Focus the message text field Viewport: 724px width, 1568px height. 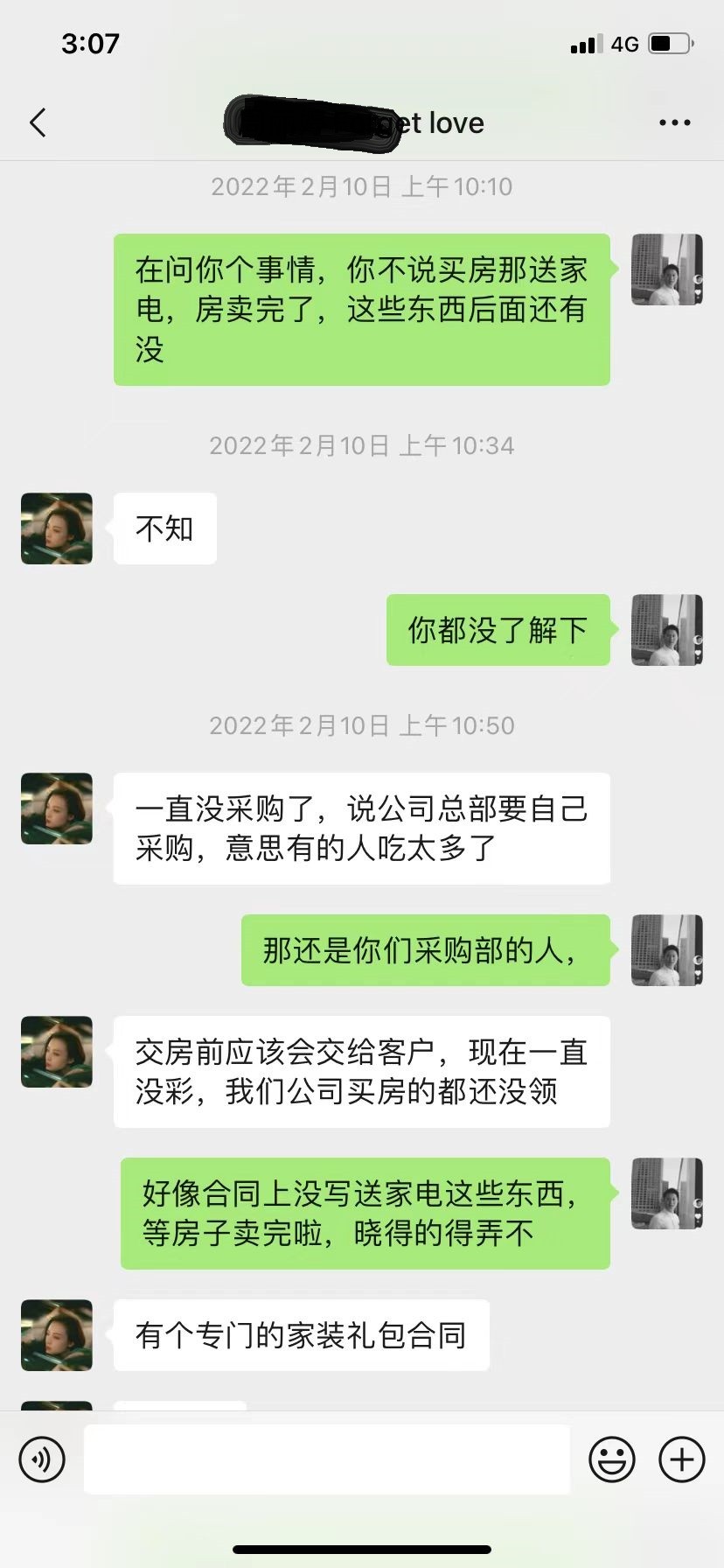327,1459
